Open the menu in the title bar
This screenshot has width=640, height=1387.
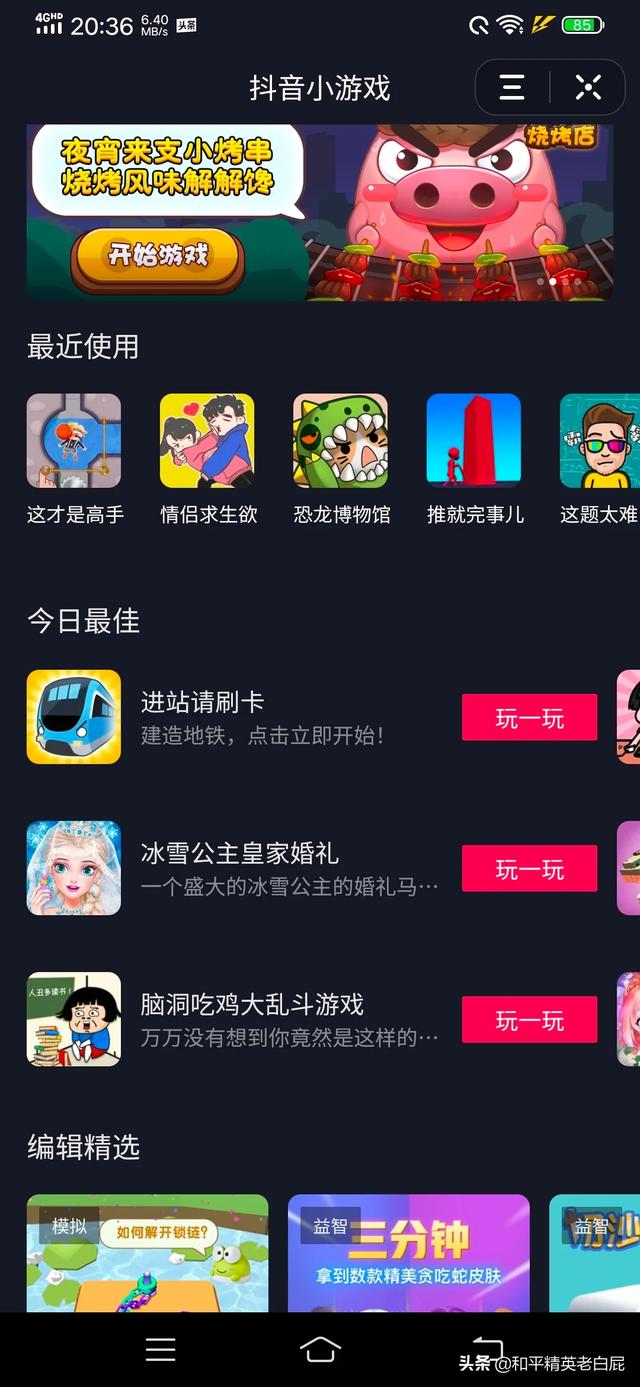tap(512, 88)
